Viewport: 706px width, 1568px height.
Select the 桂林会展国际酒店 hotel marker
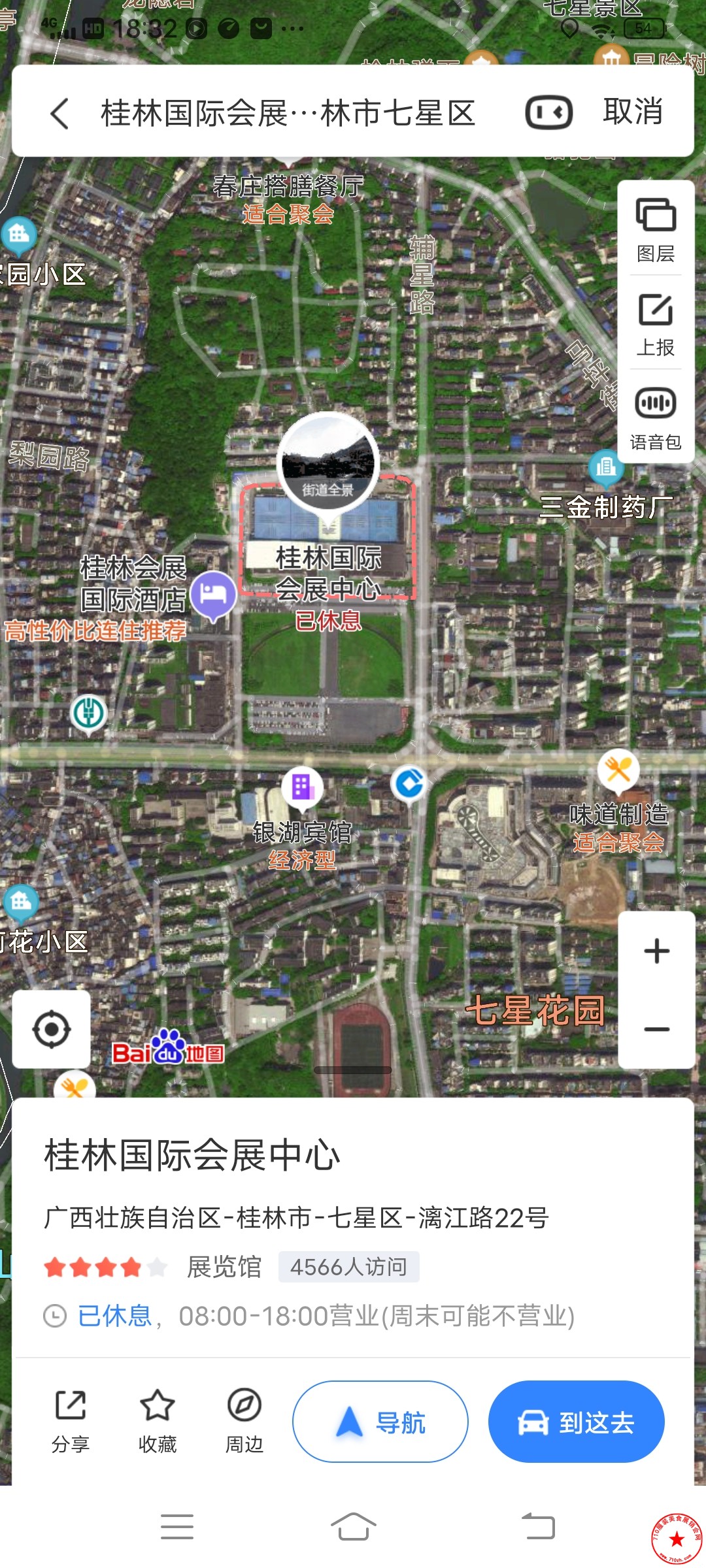tap(213, 595)
